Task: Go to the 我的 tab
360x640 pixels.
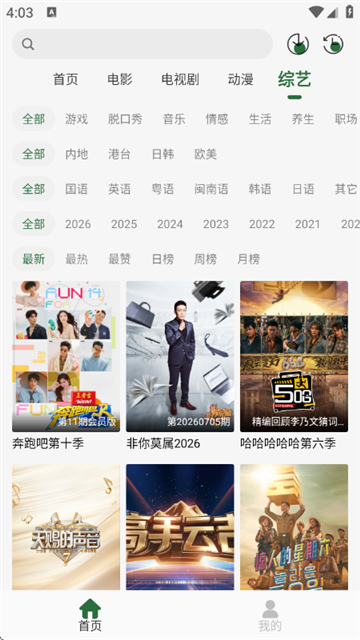Action: [270, 616]
